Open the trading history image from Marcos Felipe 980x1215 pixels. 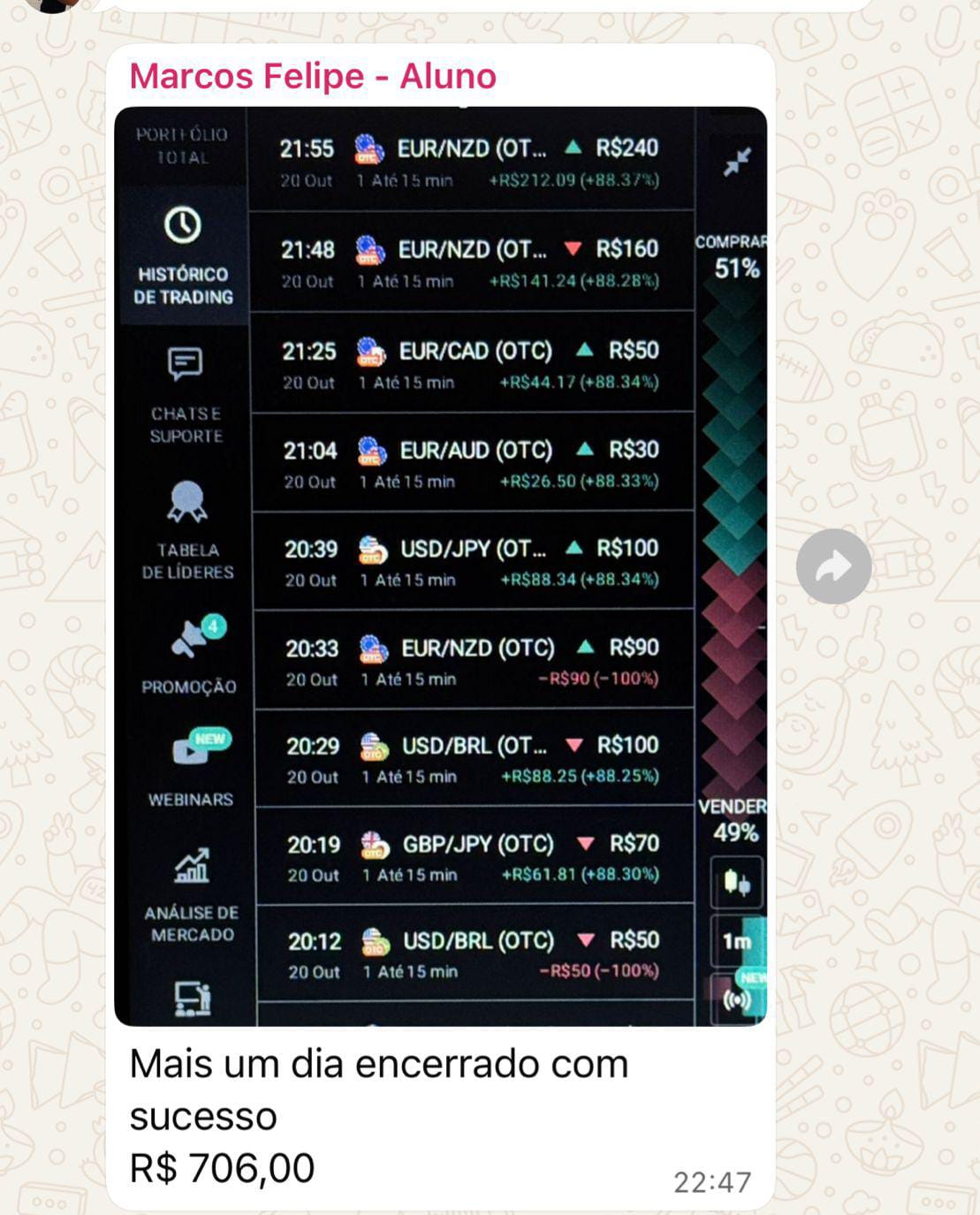(x=440, y=566)
